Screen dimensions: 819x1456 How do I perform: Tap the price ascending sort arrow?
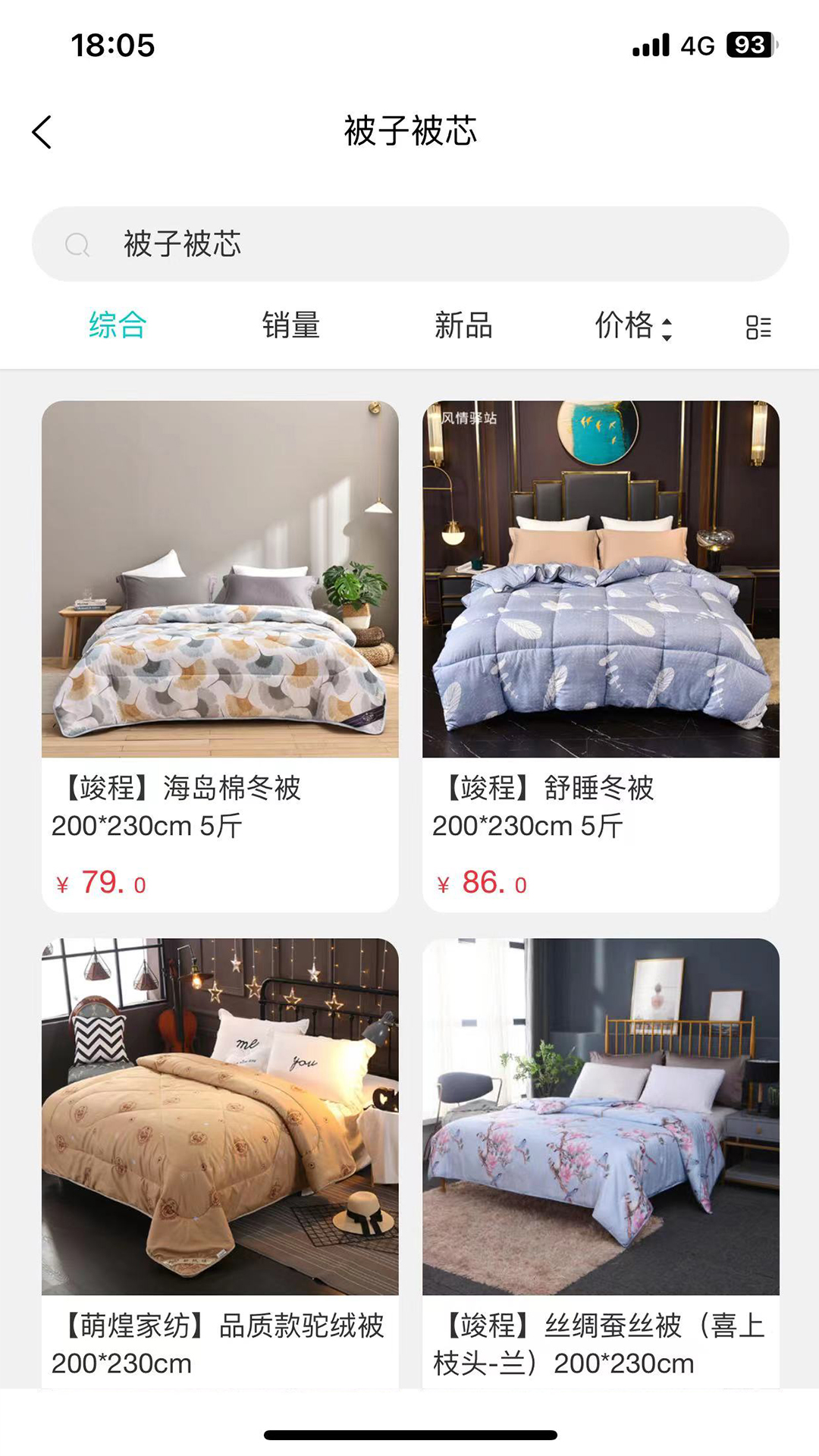[667, 319]
